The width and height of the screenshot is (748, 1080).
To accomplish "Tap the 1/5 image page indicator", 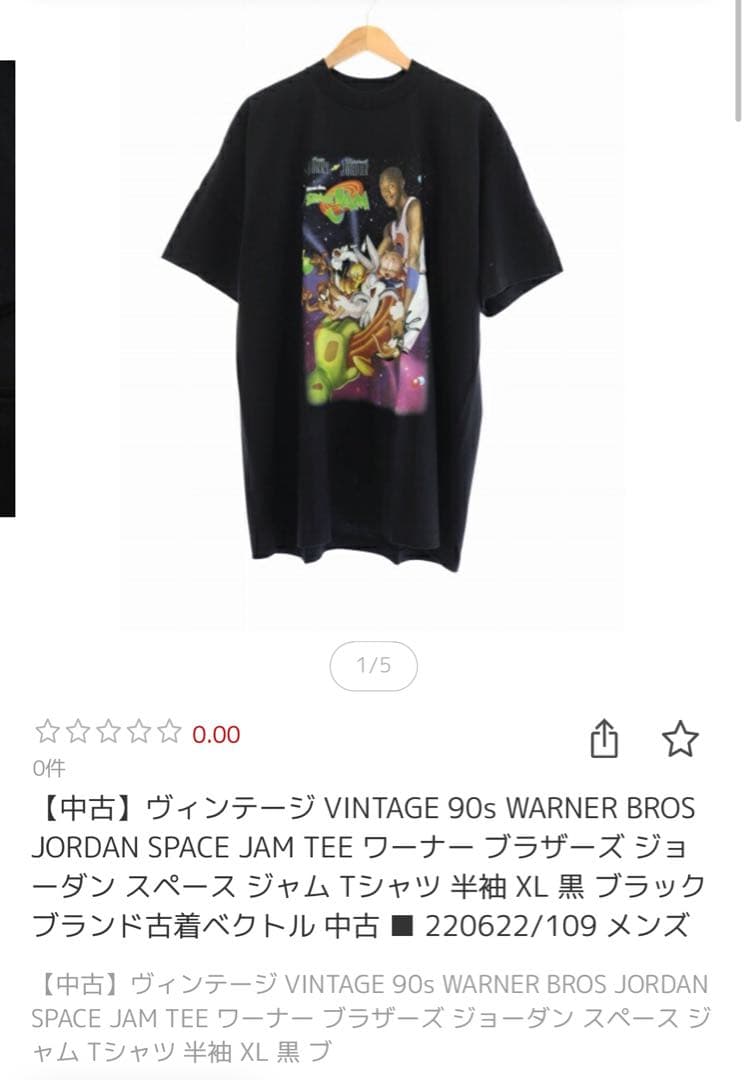I will pos(373,666).
